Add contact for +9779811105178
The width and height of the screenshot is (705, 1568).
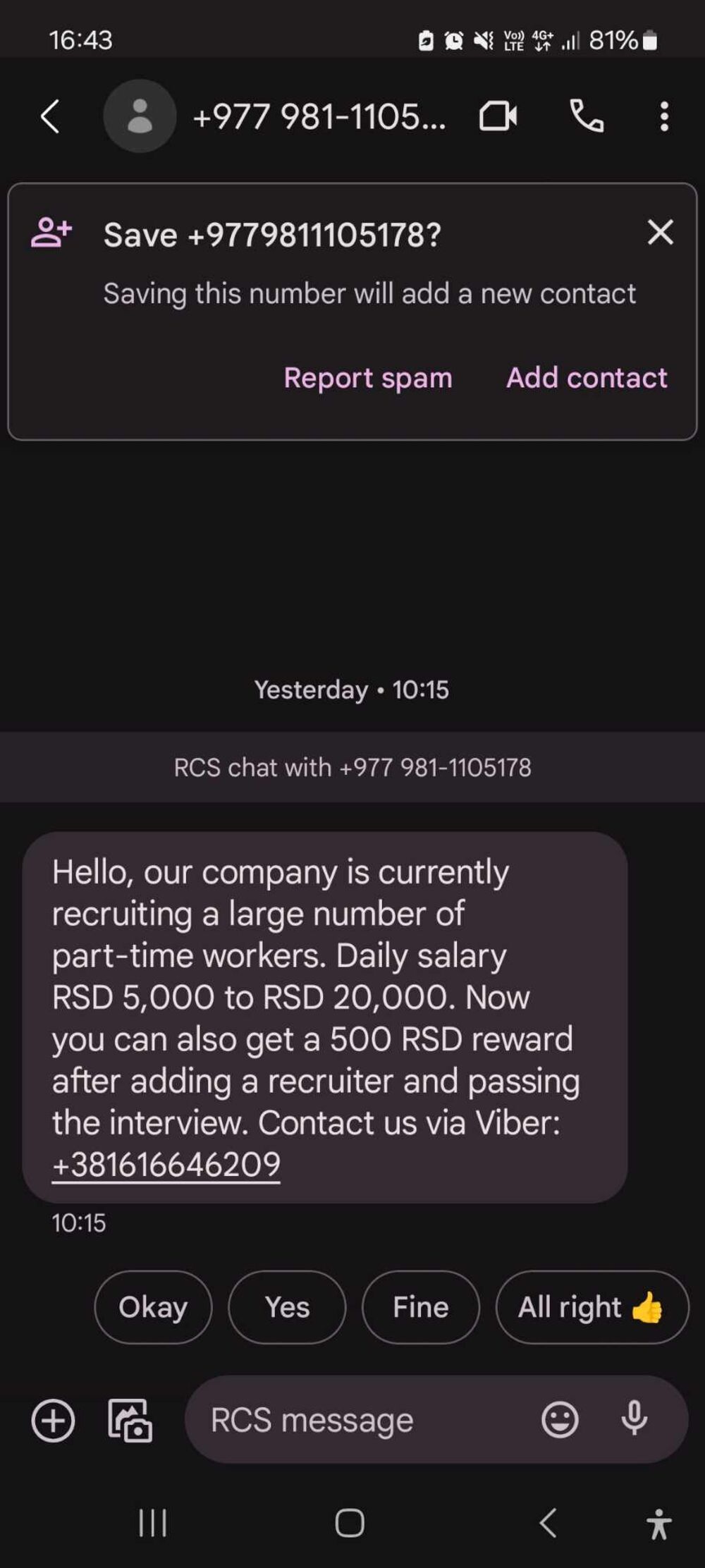(587, 378)
